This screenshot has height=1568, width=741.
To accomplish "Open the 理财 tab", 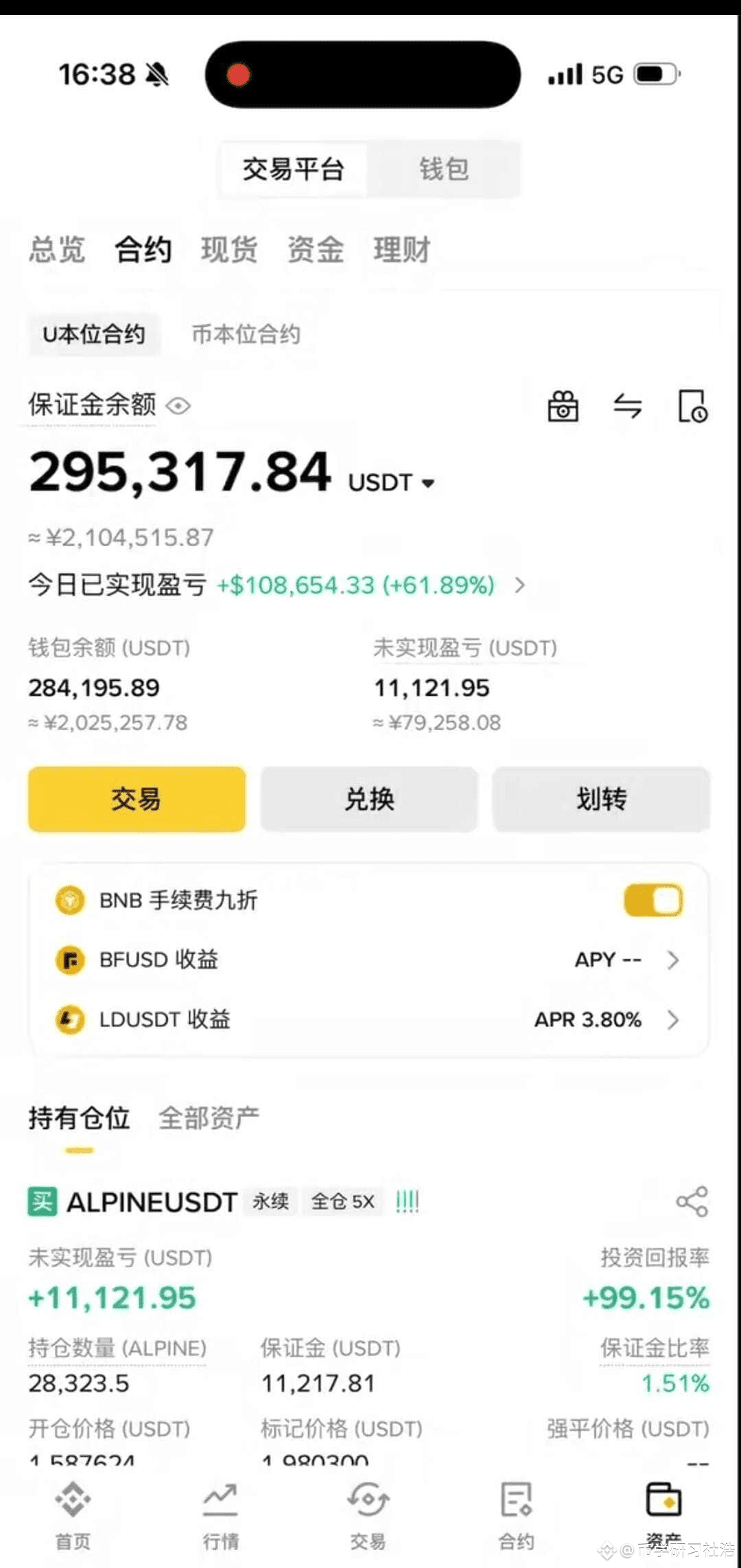I will 402,249.
